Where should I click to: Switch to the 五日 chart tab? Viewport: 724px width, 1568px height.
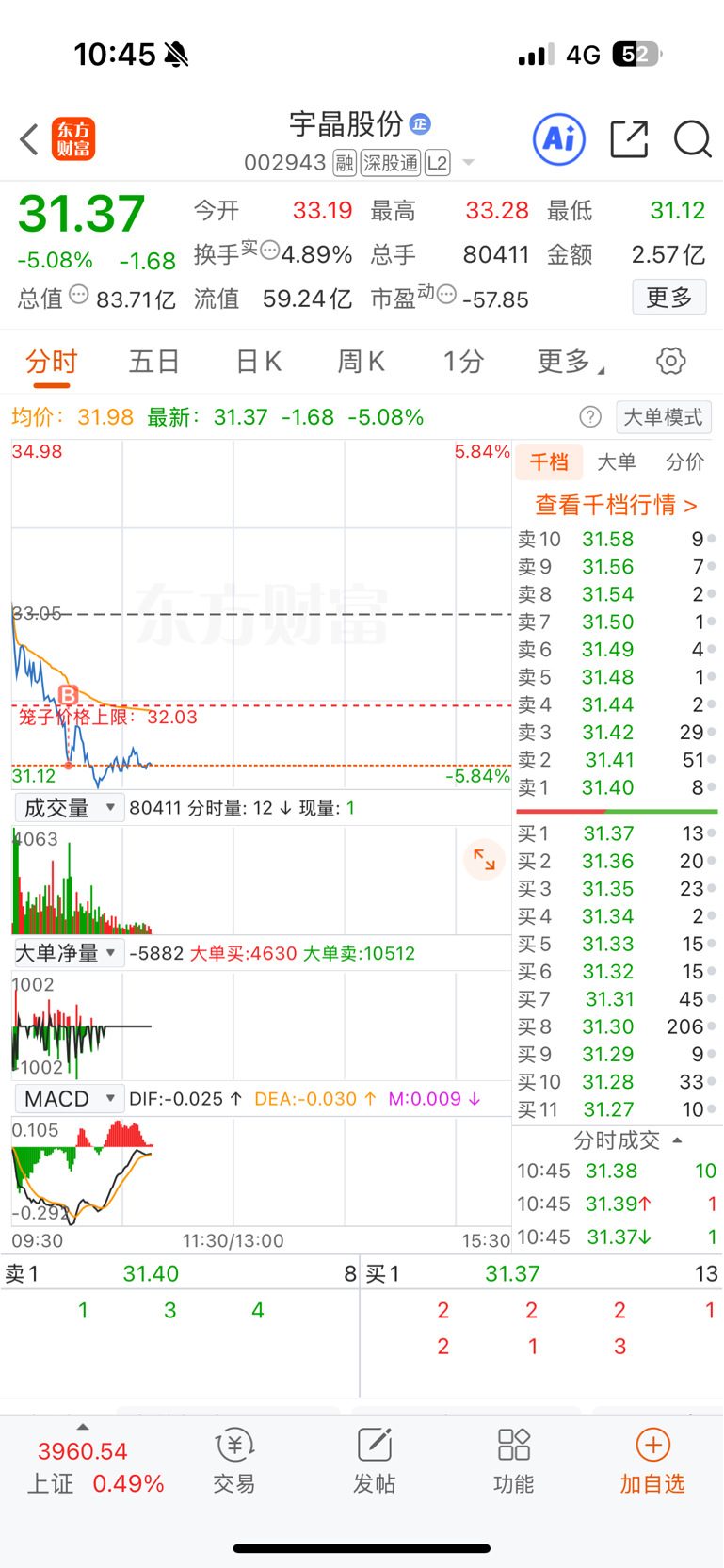click(154, 361)
